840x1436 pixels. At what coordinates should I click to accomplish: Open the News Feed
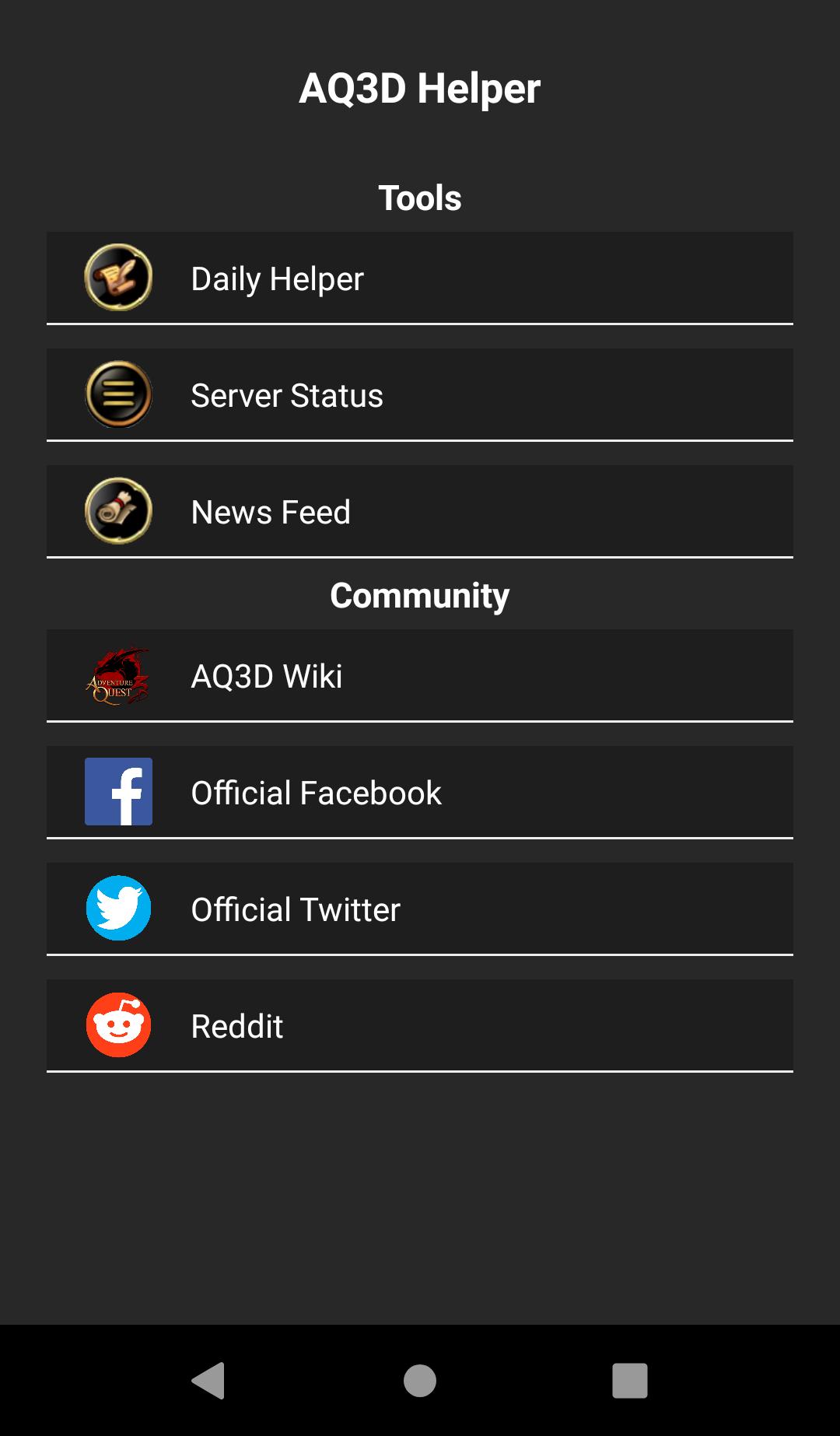pos(420,512)
